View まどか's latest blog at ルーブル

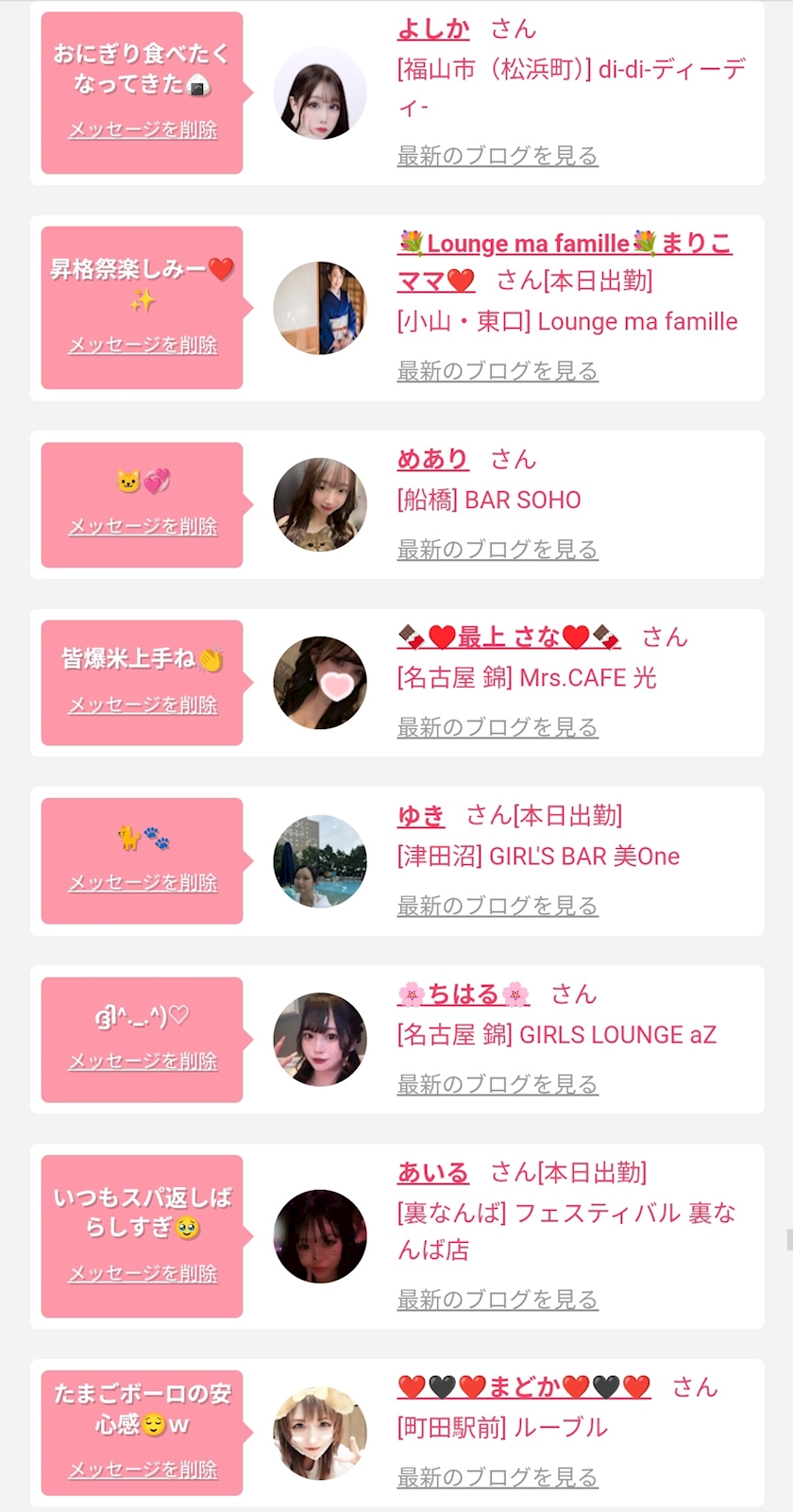pyautogui.click(x=498, y=1478)
